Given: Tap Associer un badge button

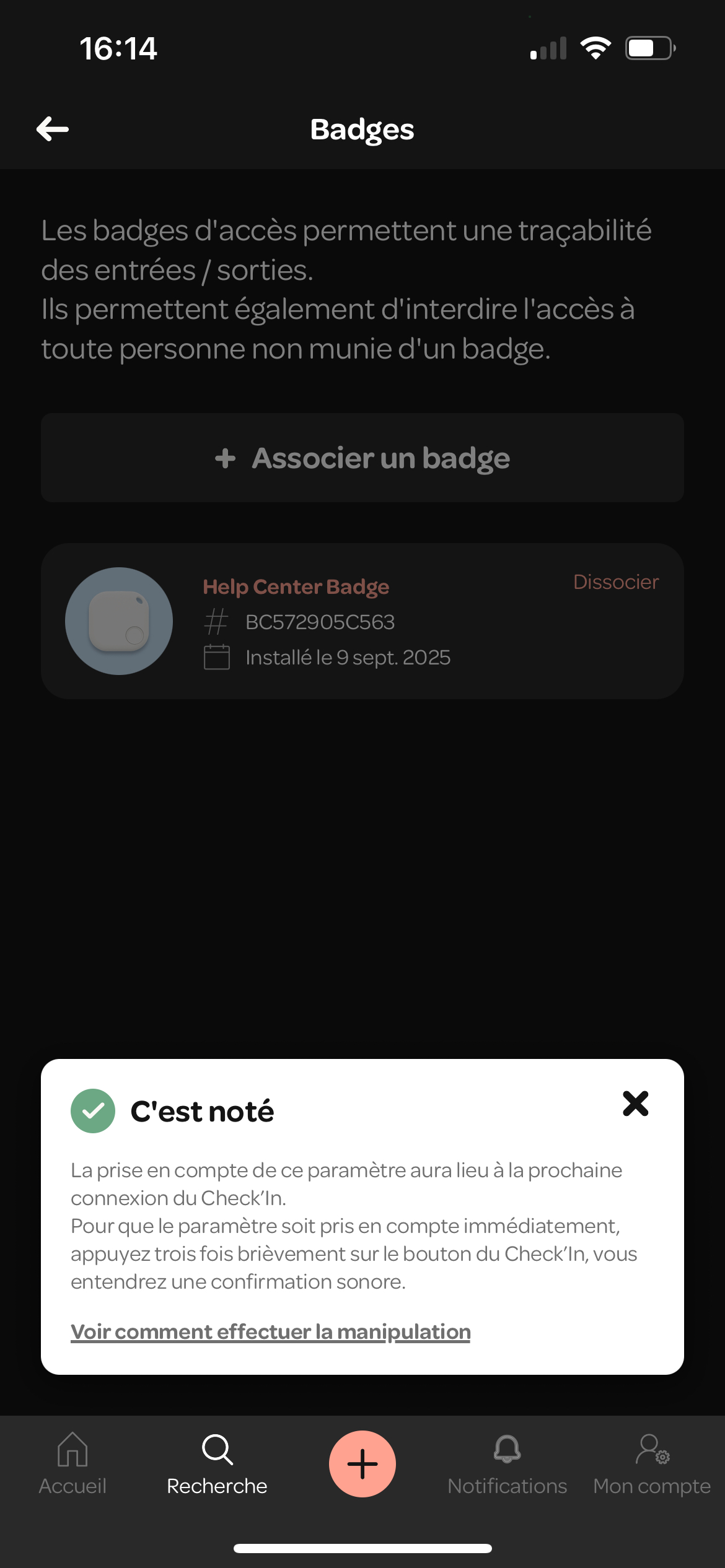Looking at the screenshot, I should [x=362, y=458].
